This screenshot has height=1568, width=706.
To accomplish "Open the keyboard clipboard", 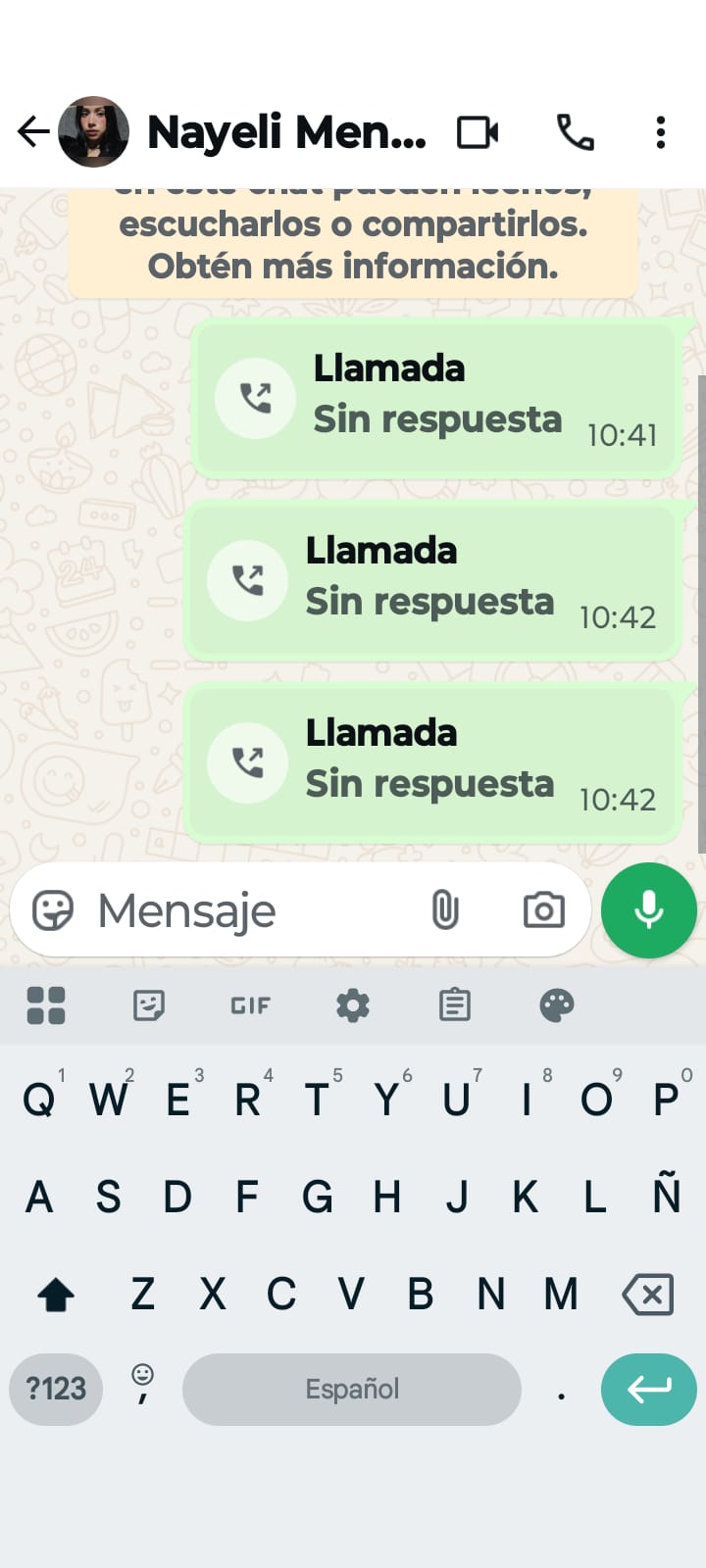I will coord(455,1005).
